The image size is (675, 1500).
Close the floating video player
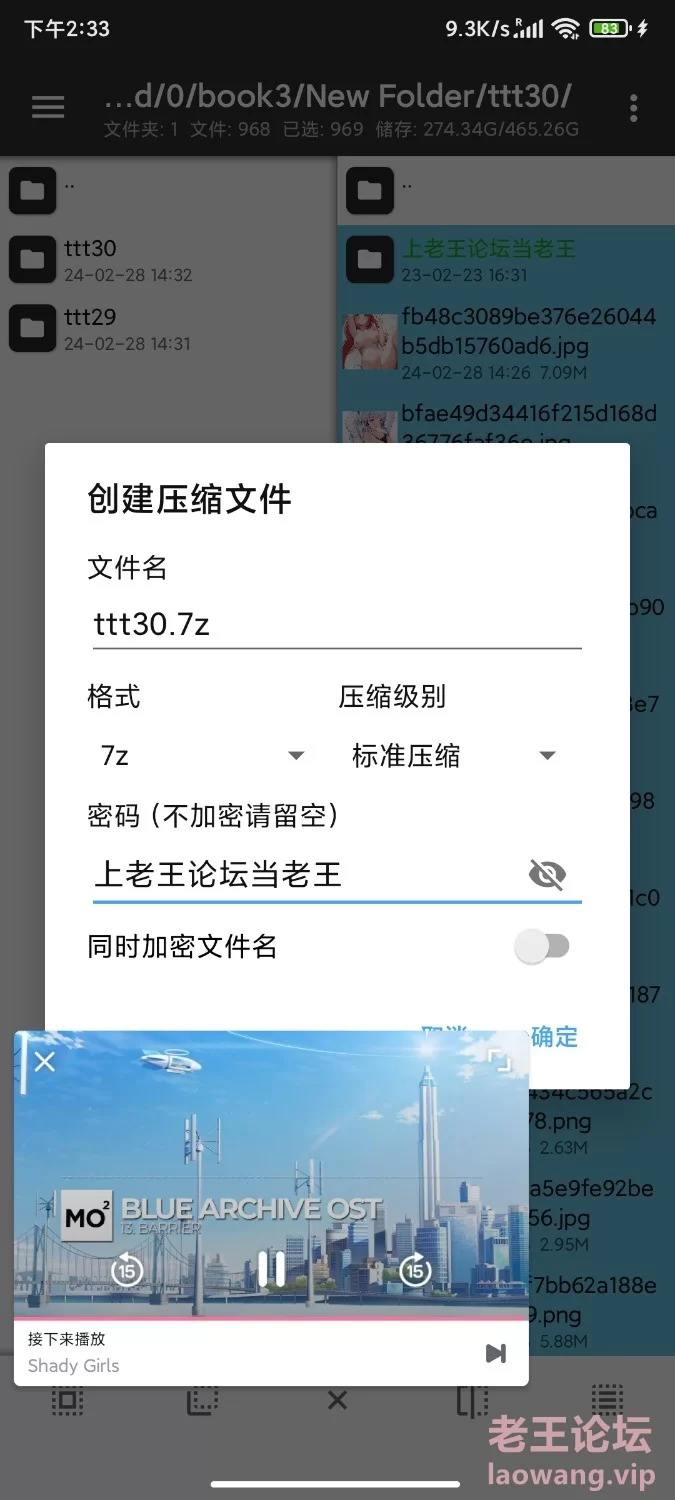coord(45,1061)
